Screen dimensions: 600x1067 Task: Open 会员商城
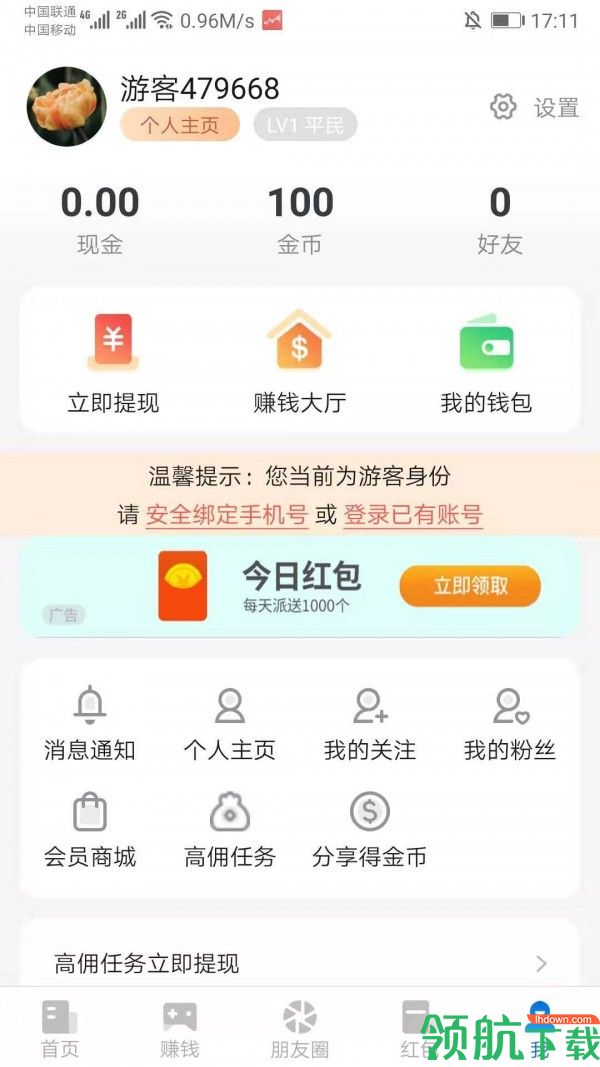[90, 830]
